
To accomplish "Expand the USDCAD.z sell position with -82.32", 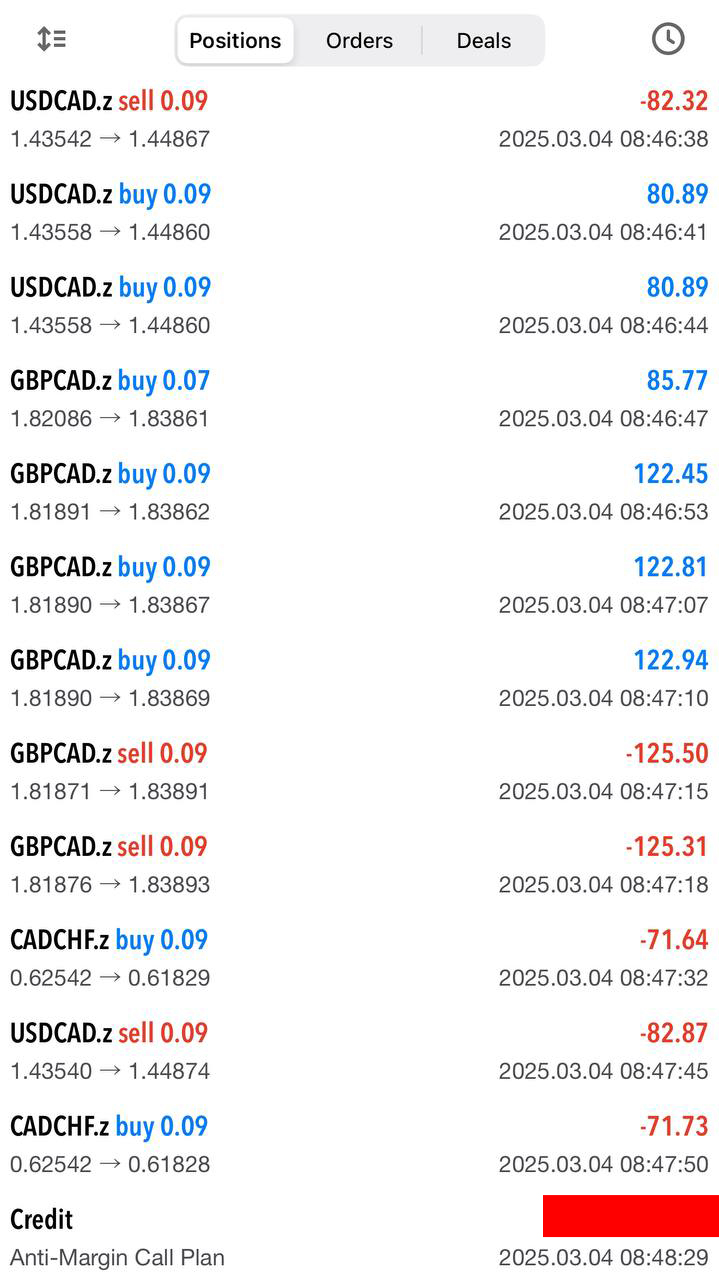I will pyautogui.click(x=359, y=119).
